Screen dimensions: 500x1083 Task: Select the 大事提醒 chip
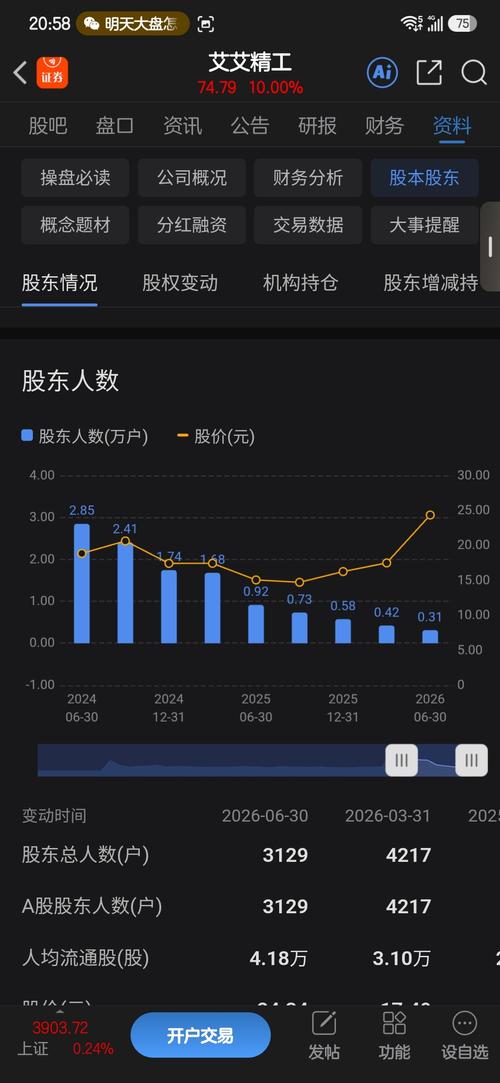click(425, 224)
